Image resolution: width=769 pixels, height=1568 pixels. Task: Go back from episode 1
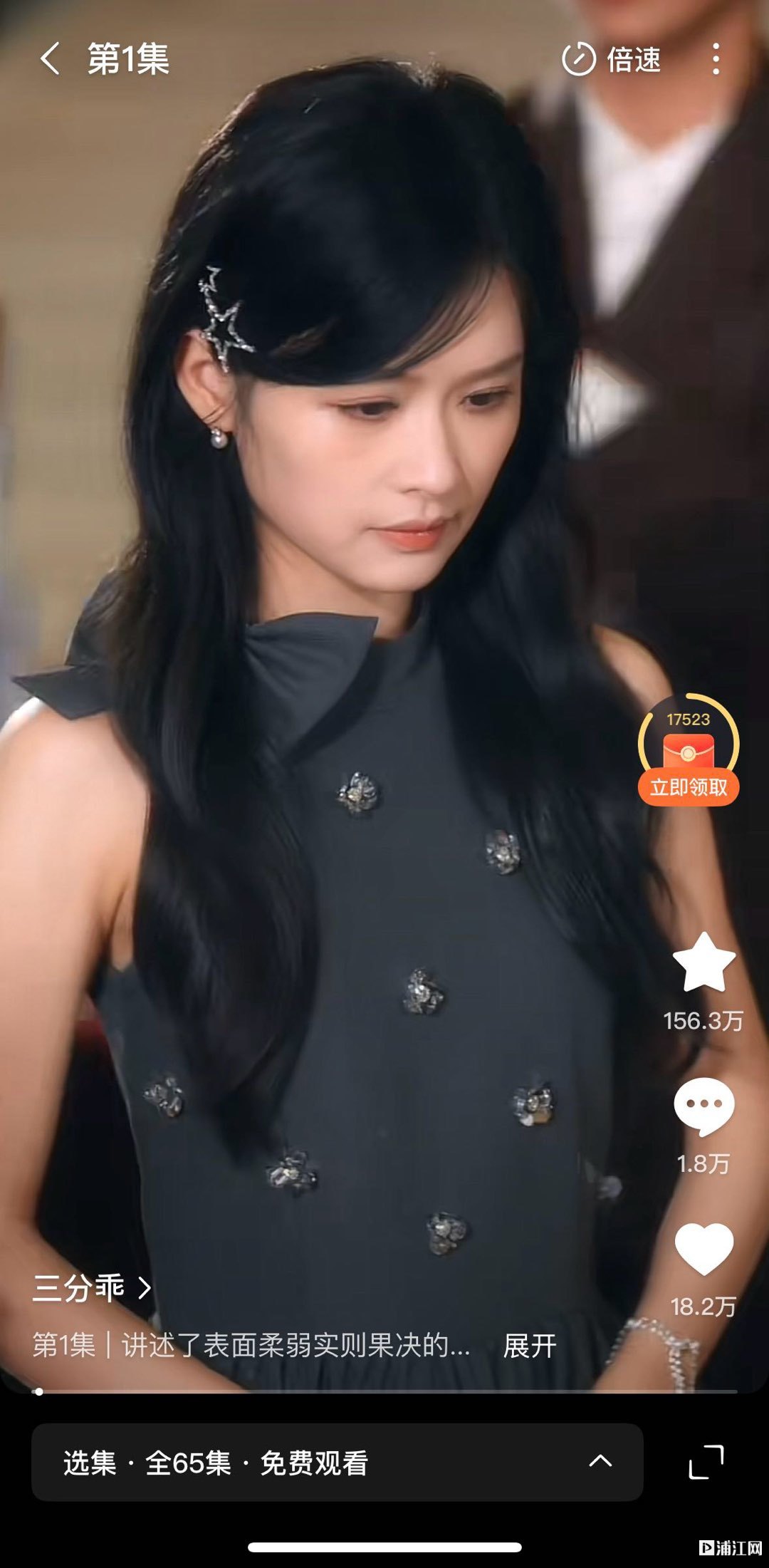click(50, 58)
